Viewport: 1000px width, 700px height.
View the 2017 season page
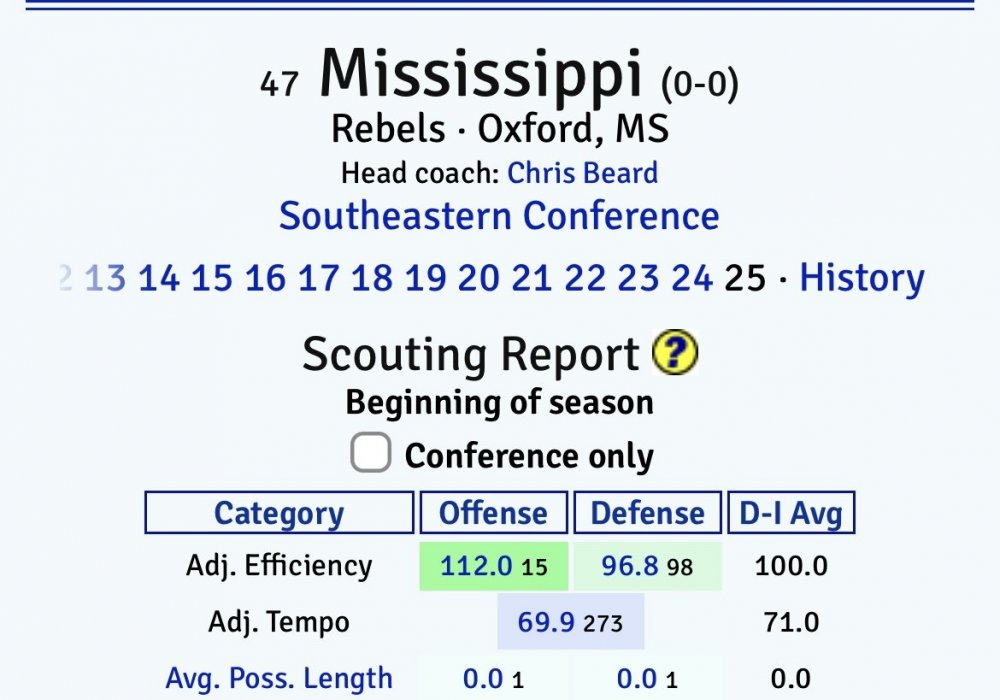point(319,278)
